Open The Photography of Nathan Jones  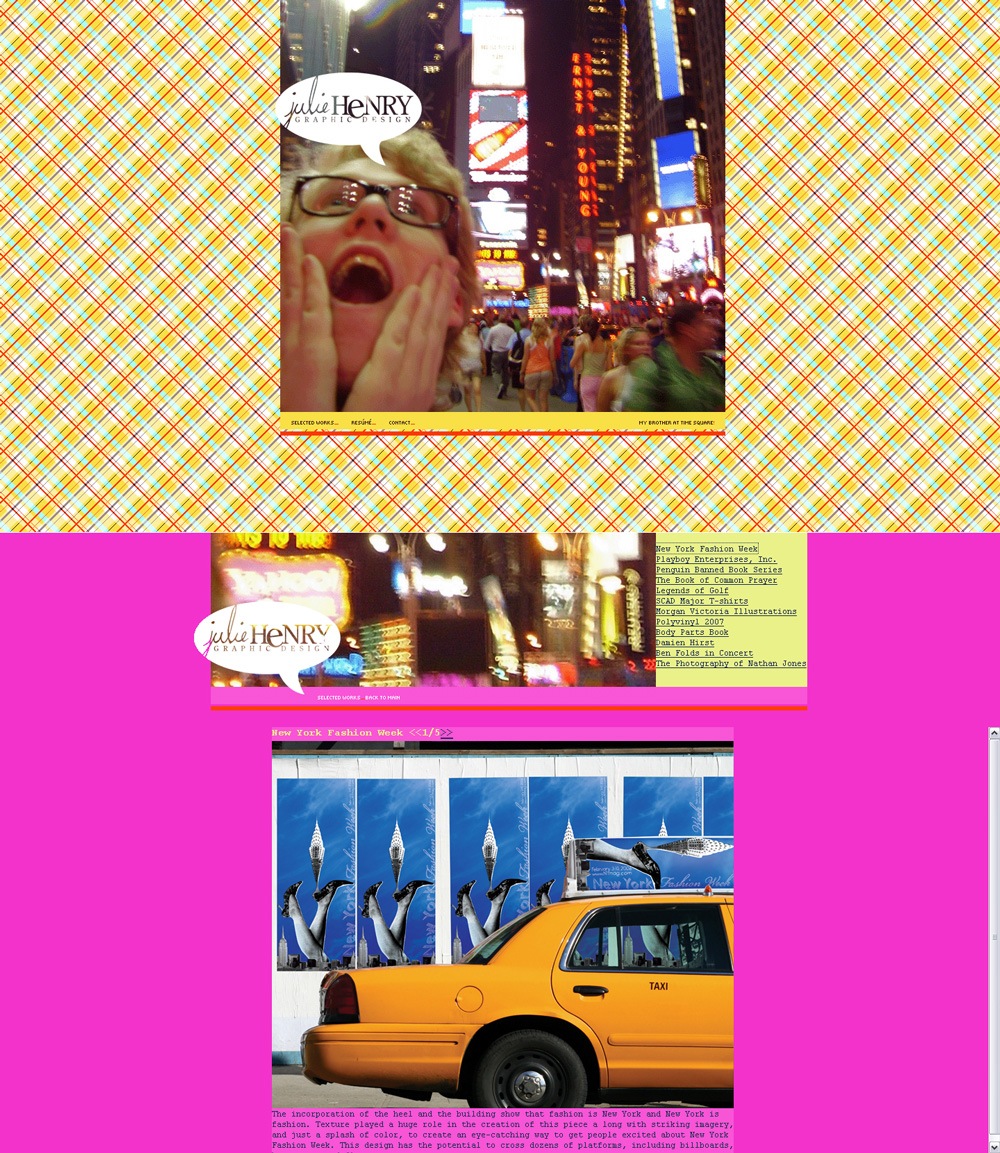tap(731, 664)
